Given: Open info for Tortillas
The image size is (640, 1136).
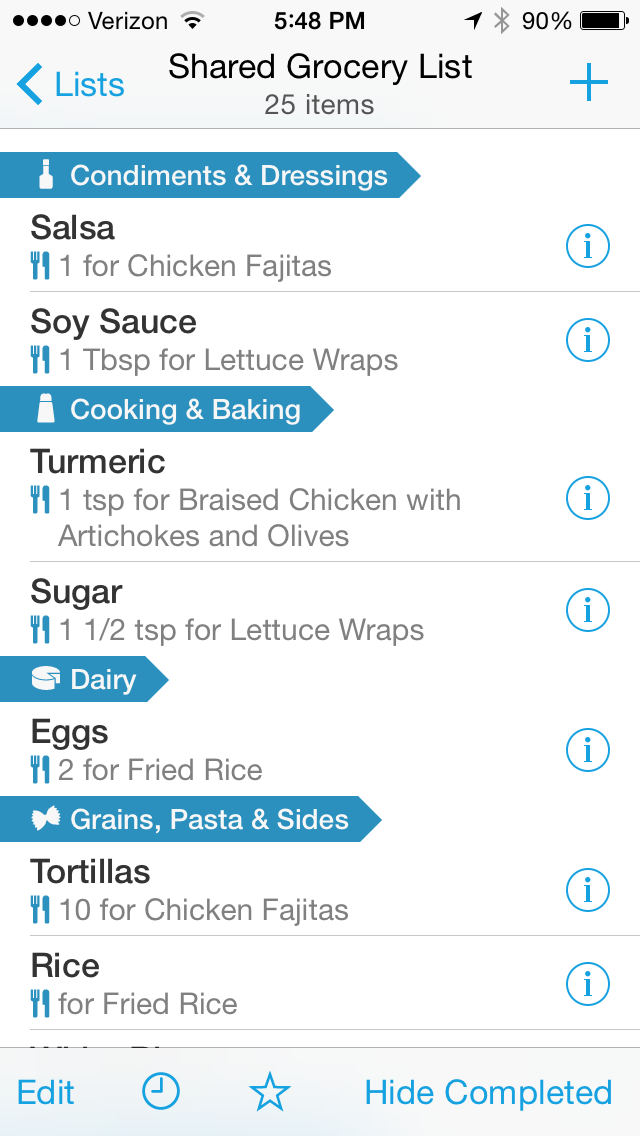Looking at the screenshot, I should [587, 890].
